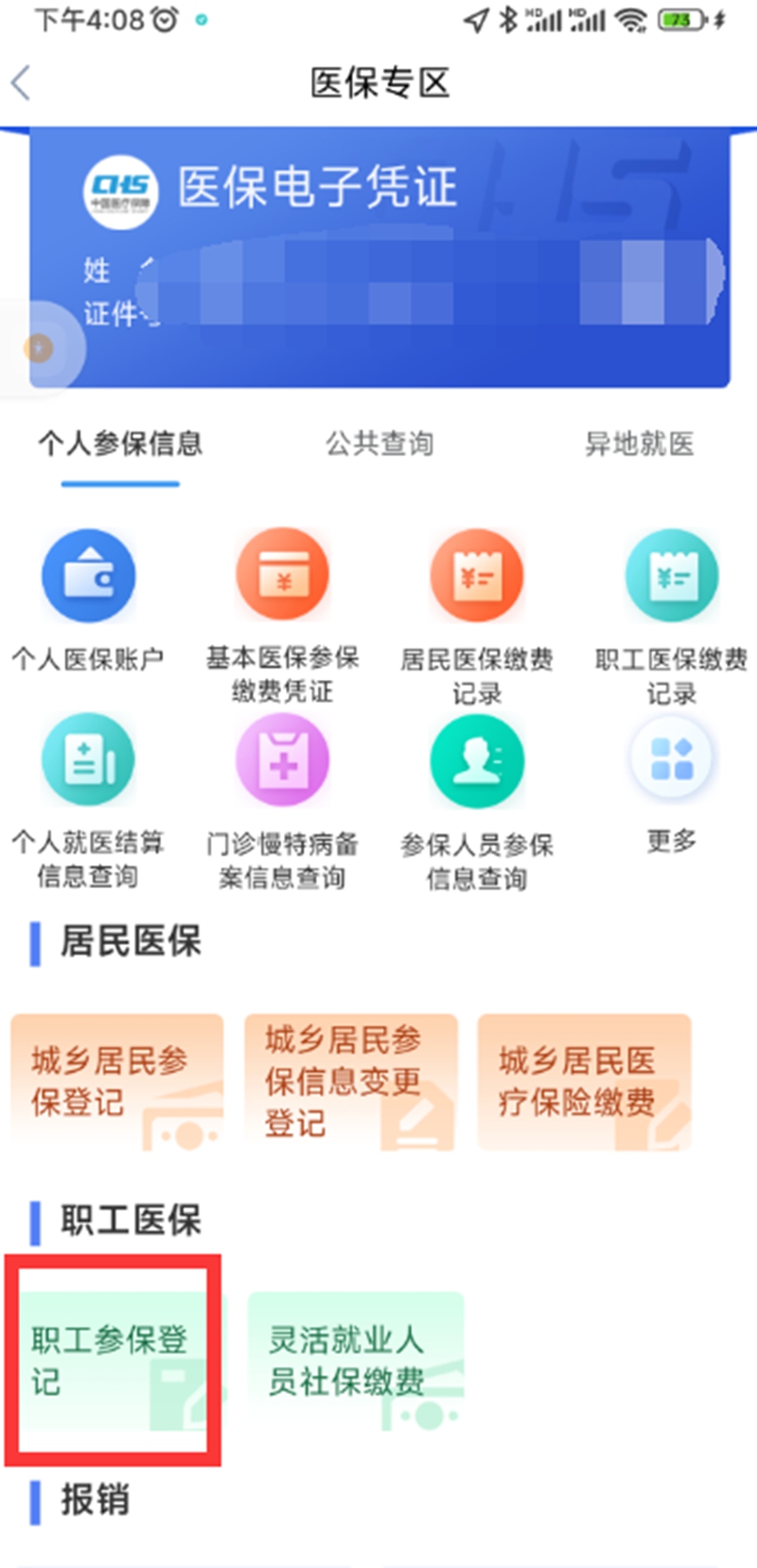
Task: Switch to the 异地就医 tab
Action: (639, 444)
